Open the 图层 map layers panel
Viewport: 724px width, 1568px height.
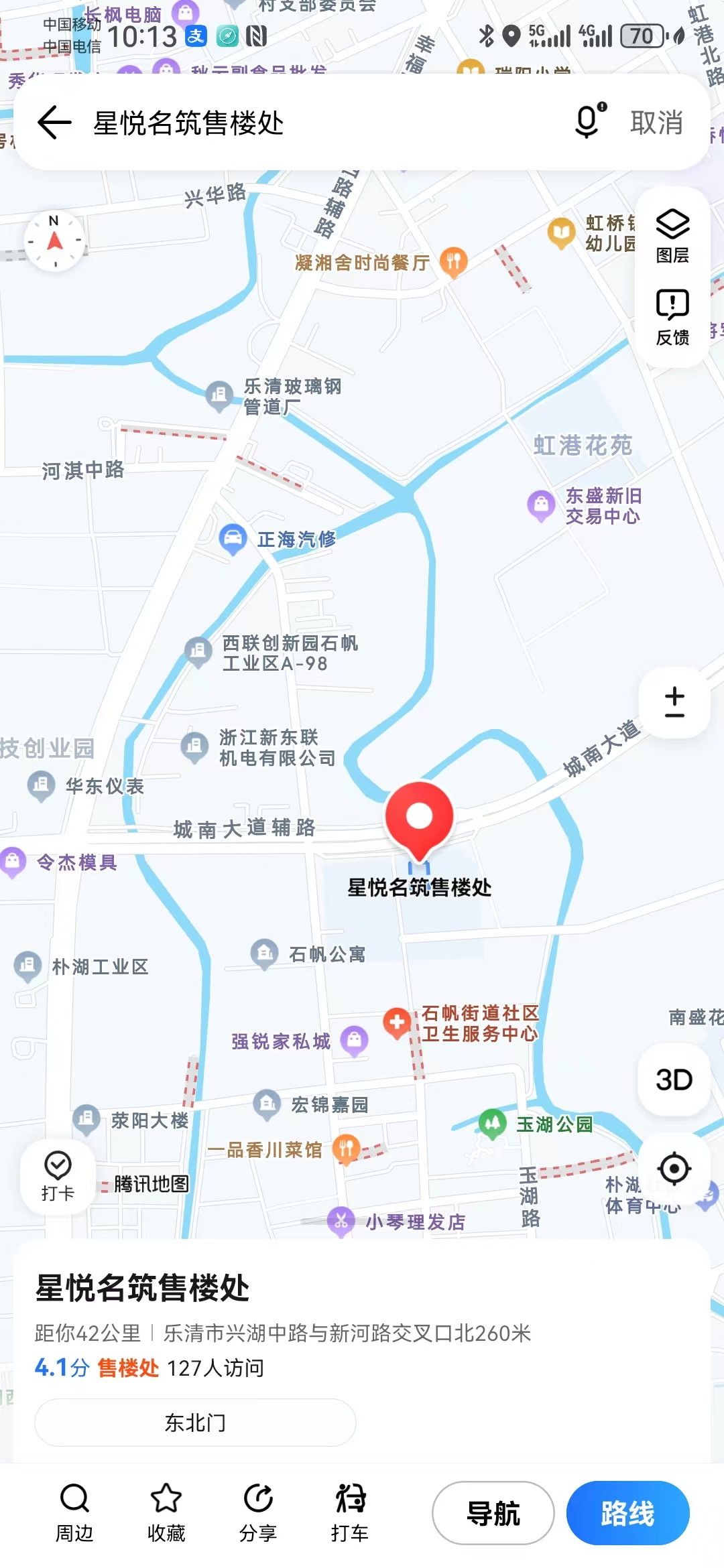pos(672,236)
